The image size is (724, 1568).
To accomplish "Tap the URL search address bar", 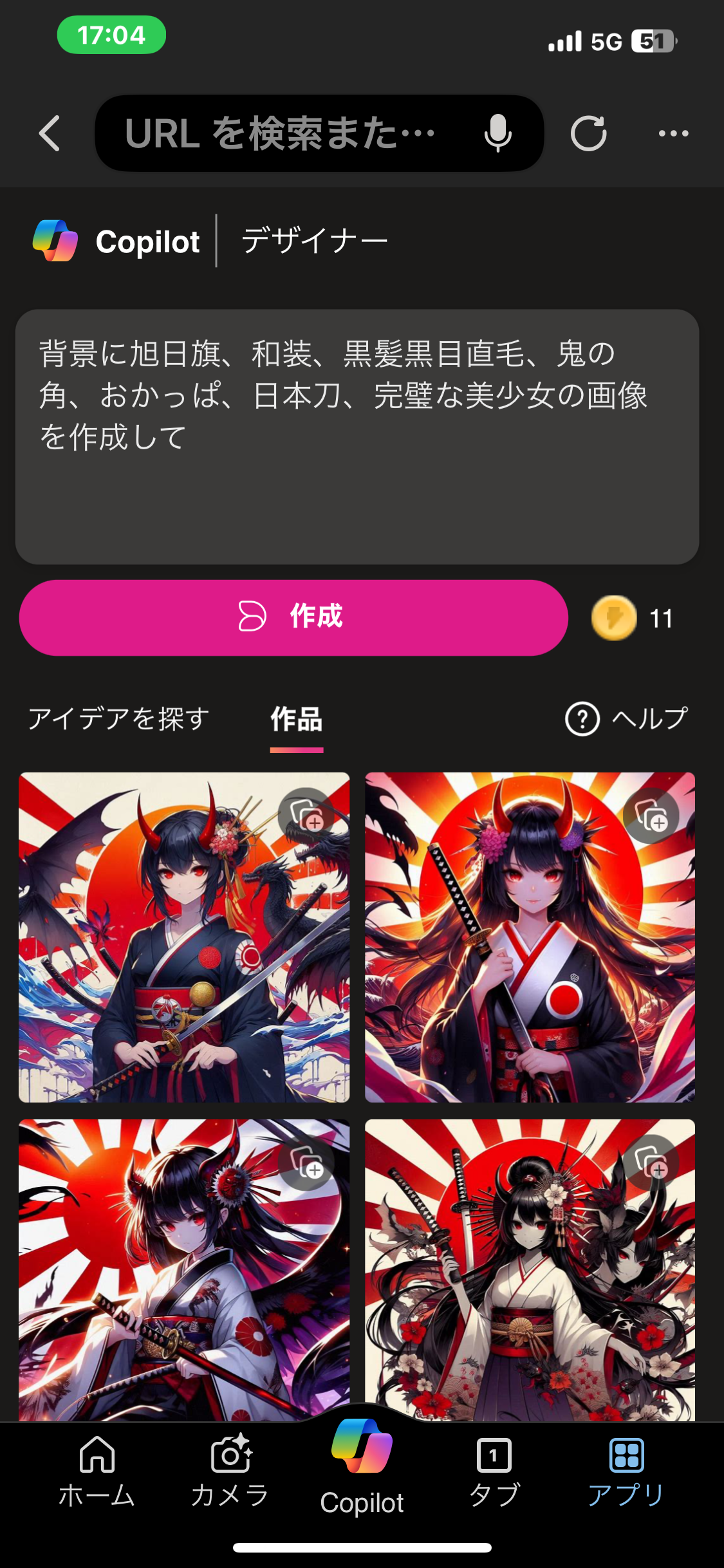I will [x=283, y=133].
